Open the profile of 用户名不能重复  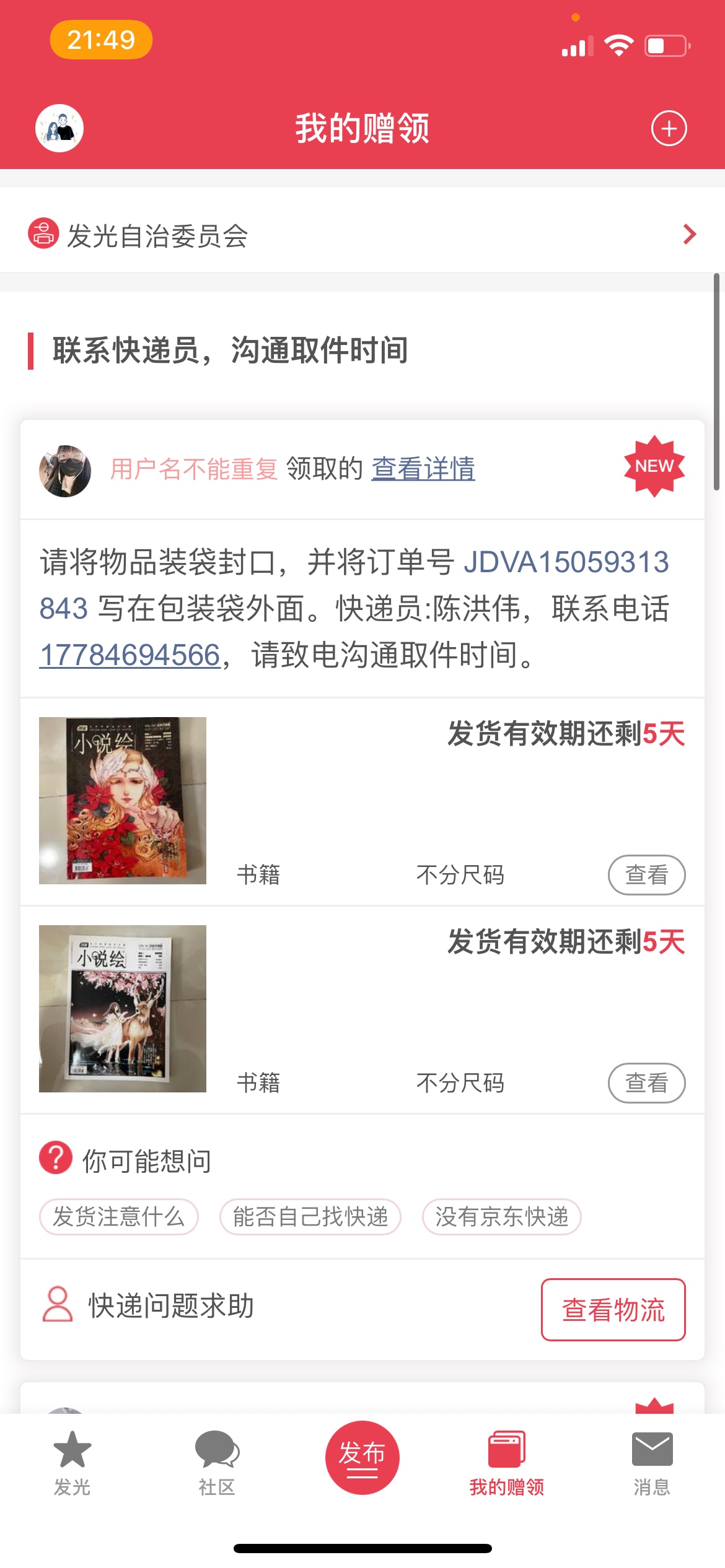(x=193, y=469)
